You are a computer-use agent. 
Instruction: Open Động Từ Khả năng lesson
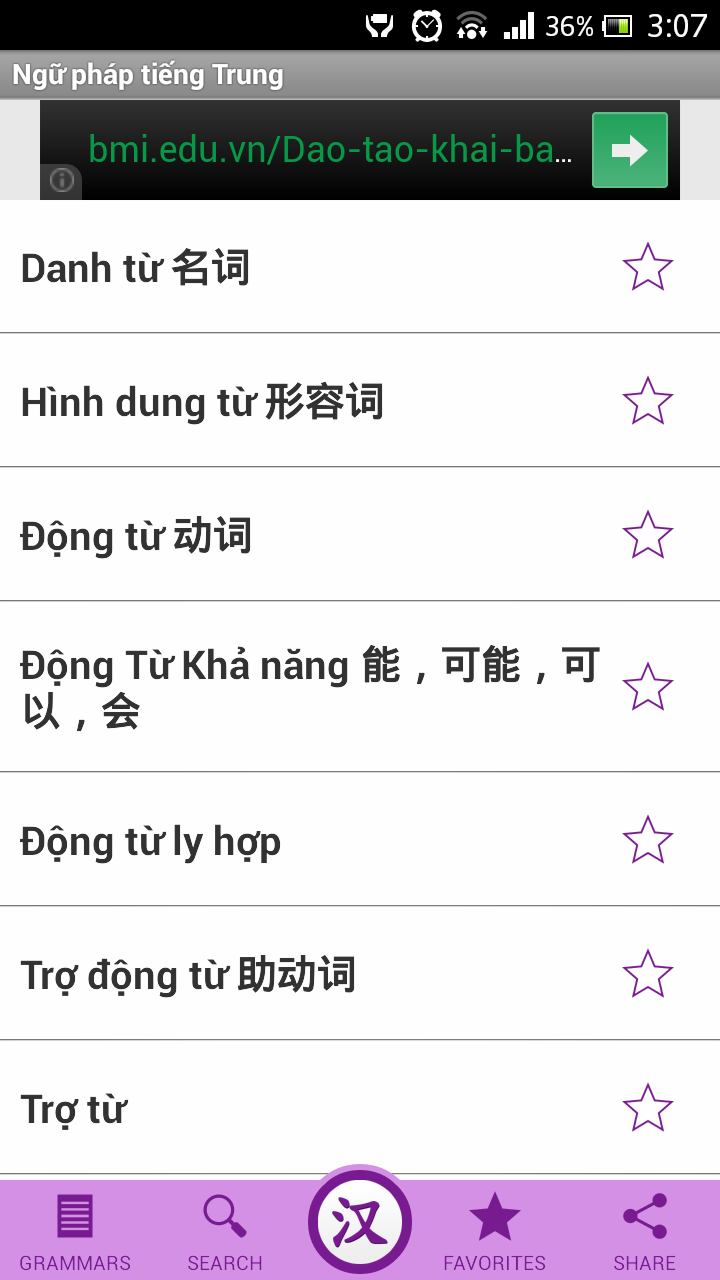[x=360, y=687]
